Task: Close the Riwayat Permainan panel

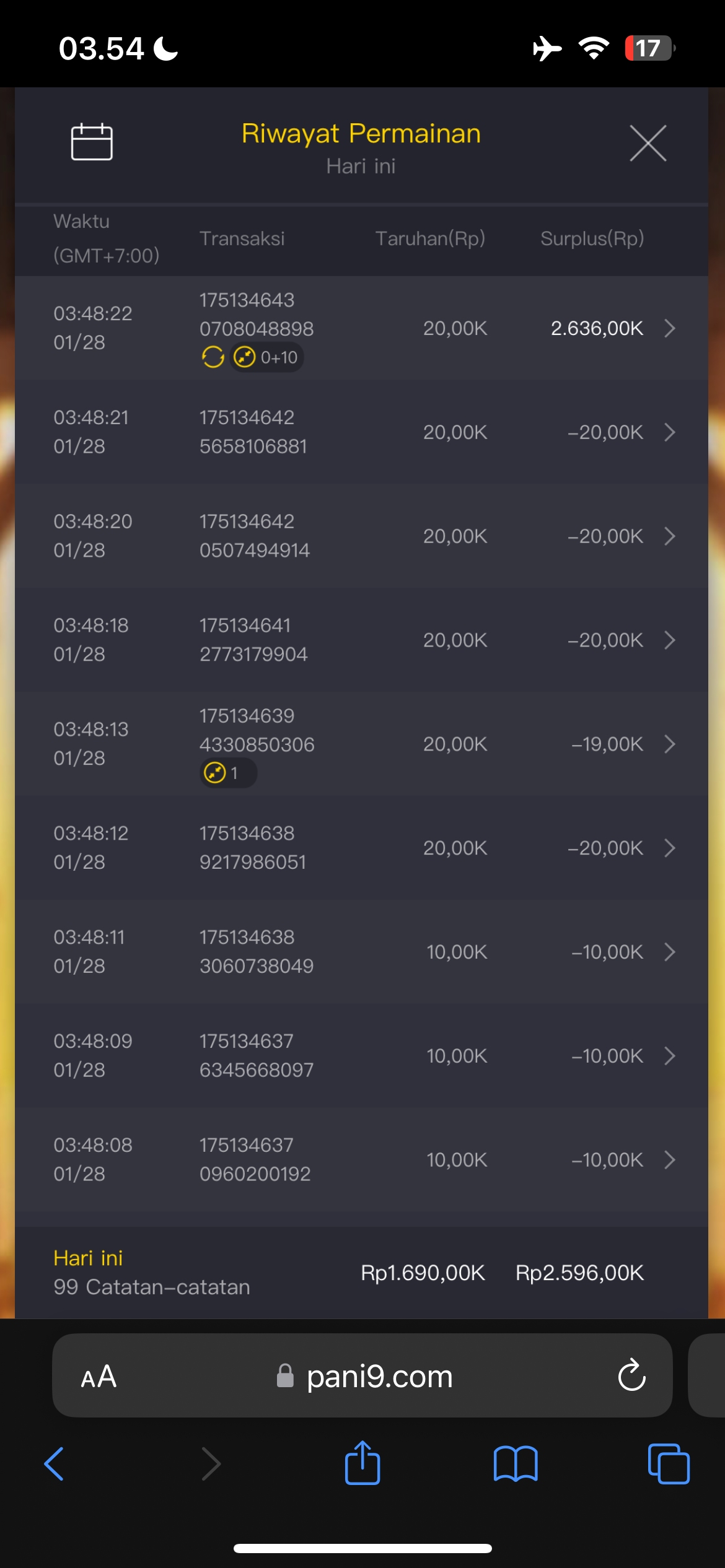Action: (x=648, y=143)
